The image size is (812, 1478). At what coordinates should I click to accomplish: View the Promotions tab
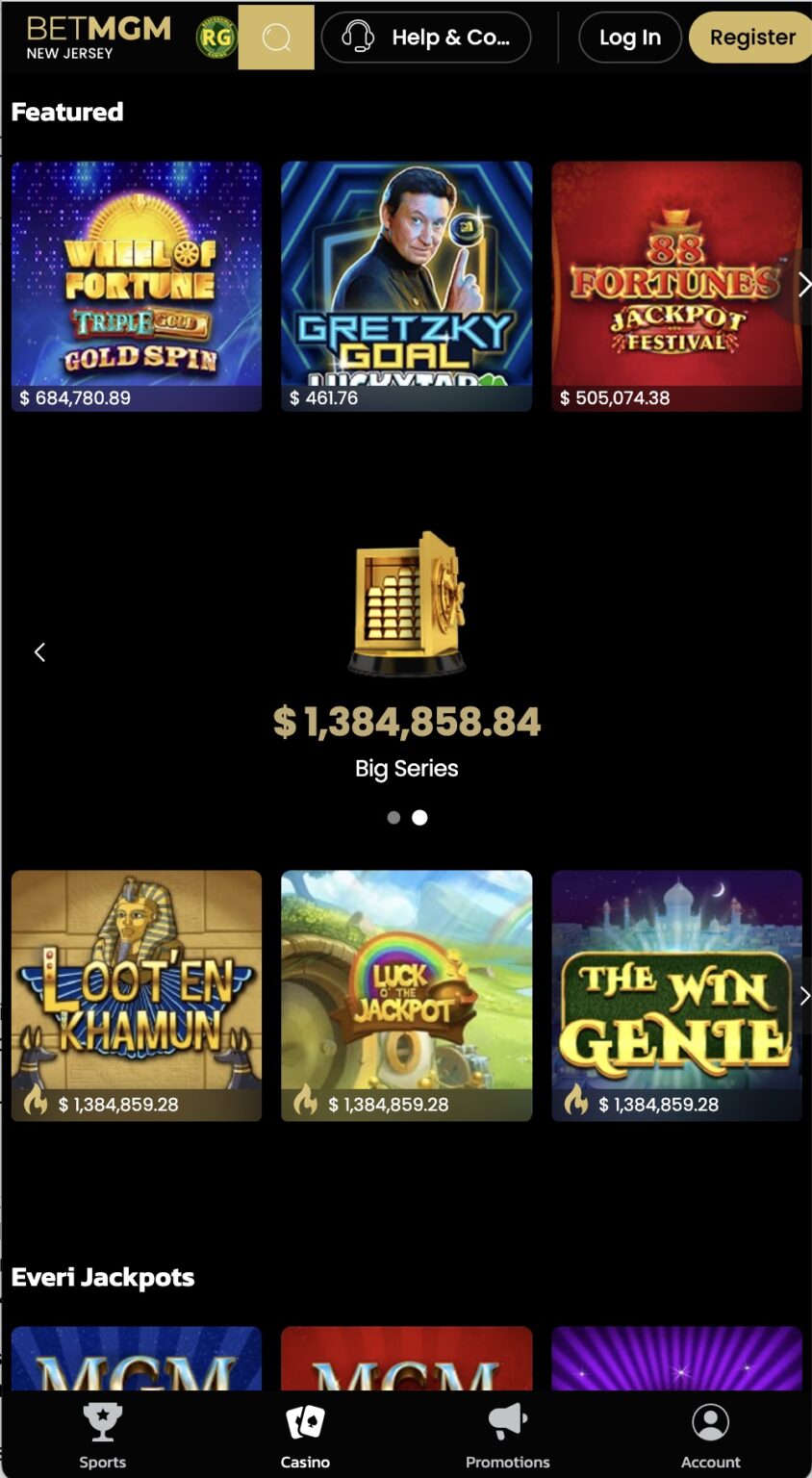tap(508, 1436)
